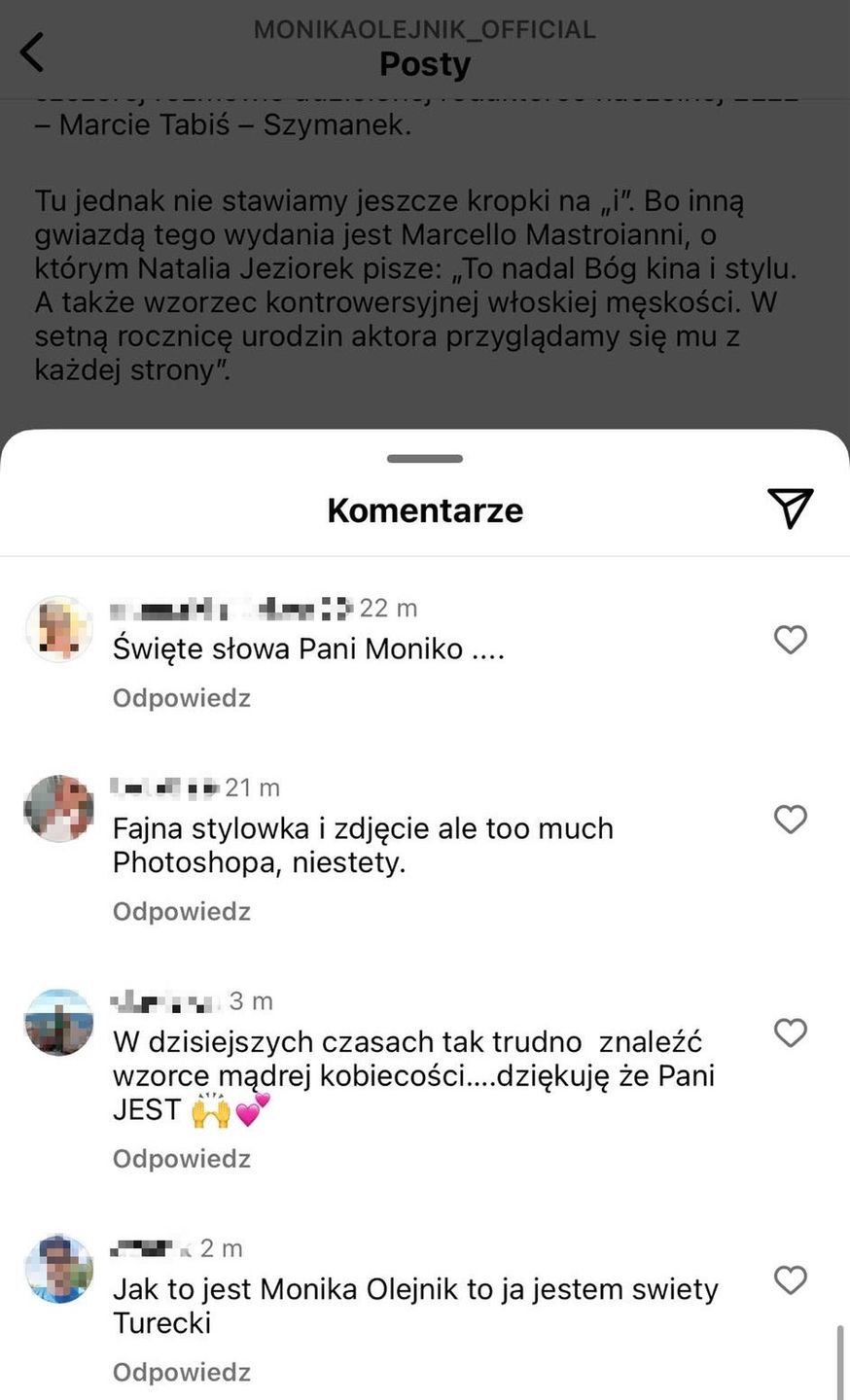The width and height of the screenshot is (850, 1400).
Task: Like the comment about 'wzorce mądrej kobiecości'
Action: (x=790, y=1032)
